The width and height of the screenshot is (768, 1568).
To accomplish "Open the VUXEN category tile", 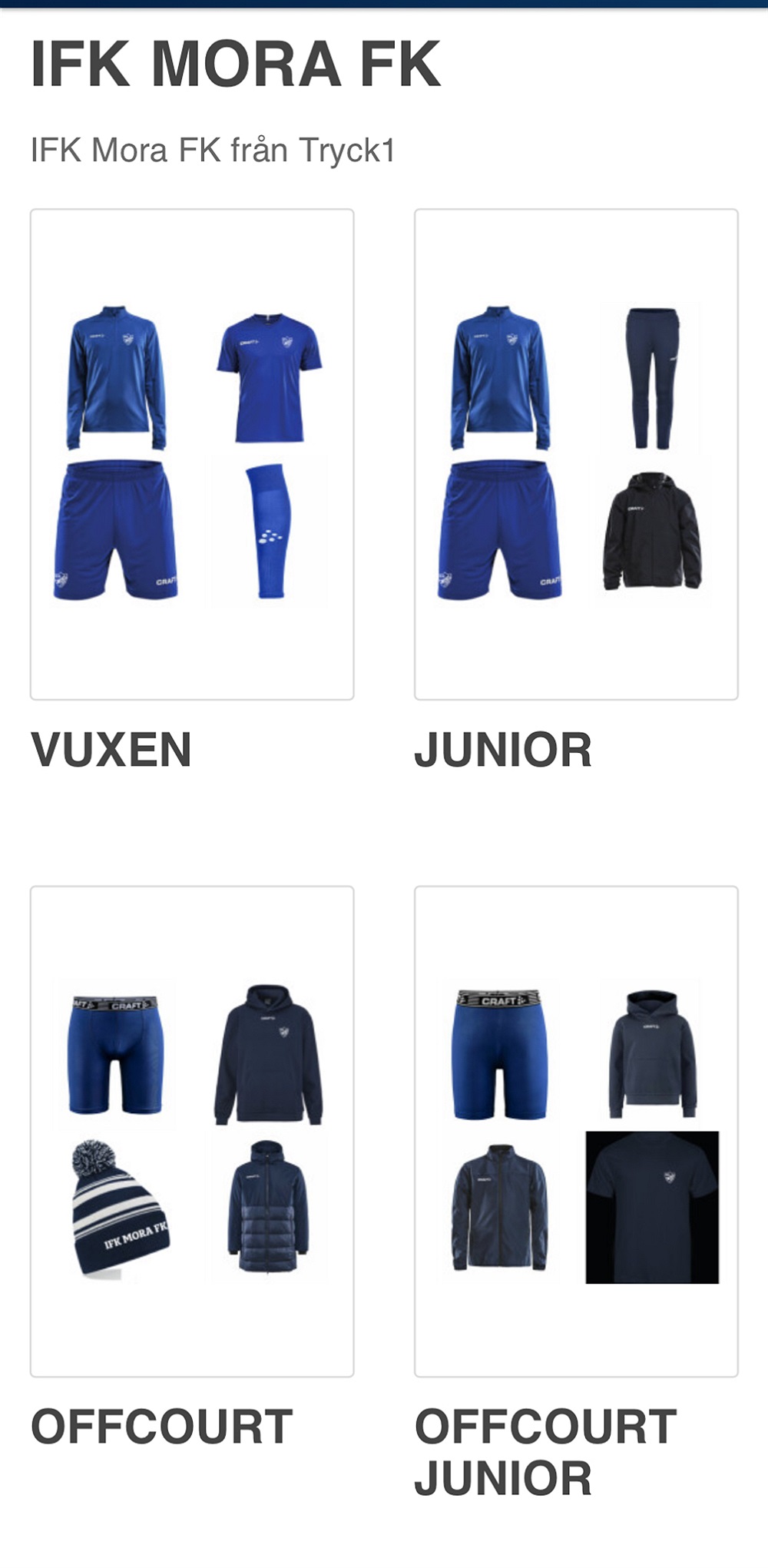I will 192,454.
